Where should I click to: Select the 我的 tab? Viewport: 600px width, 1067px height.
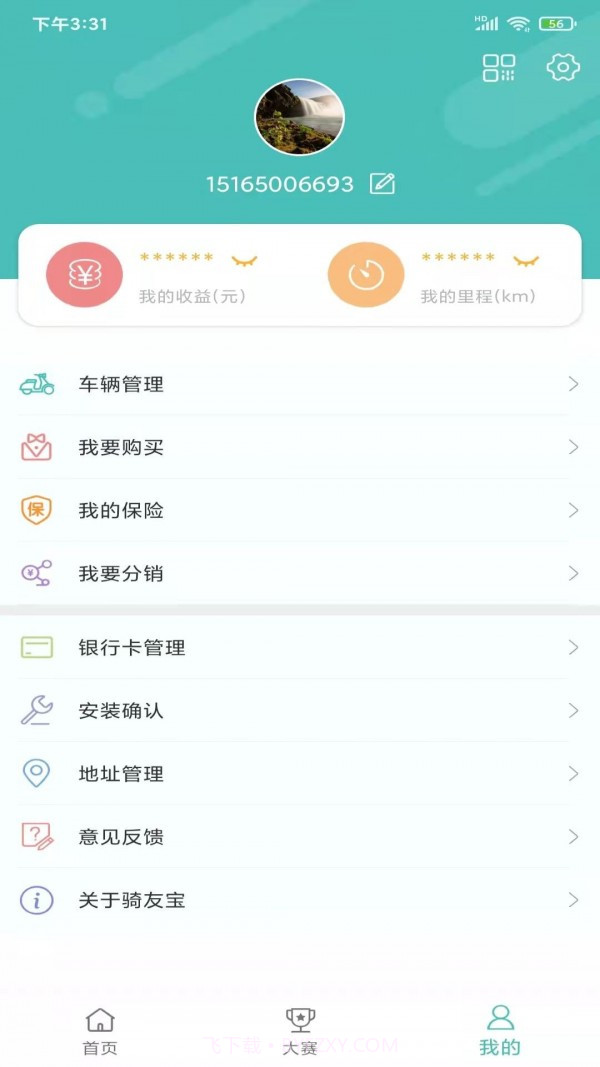pos(500,1031)
